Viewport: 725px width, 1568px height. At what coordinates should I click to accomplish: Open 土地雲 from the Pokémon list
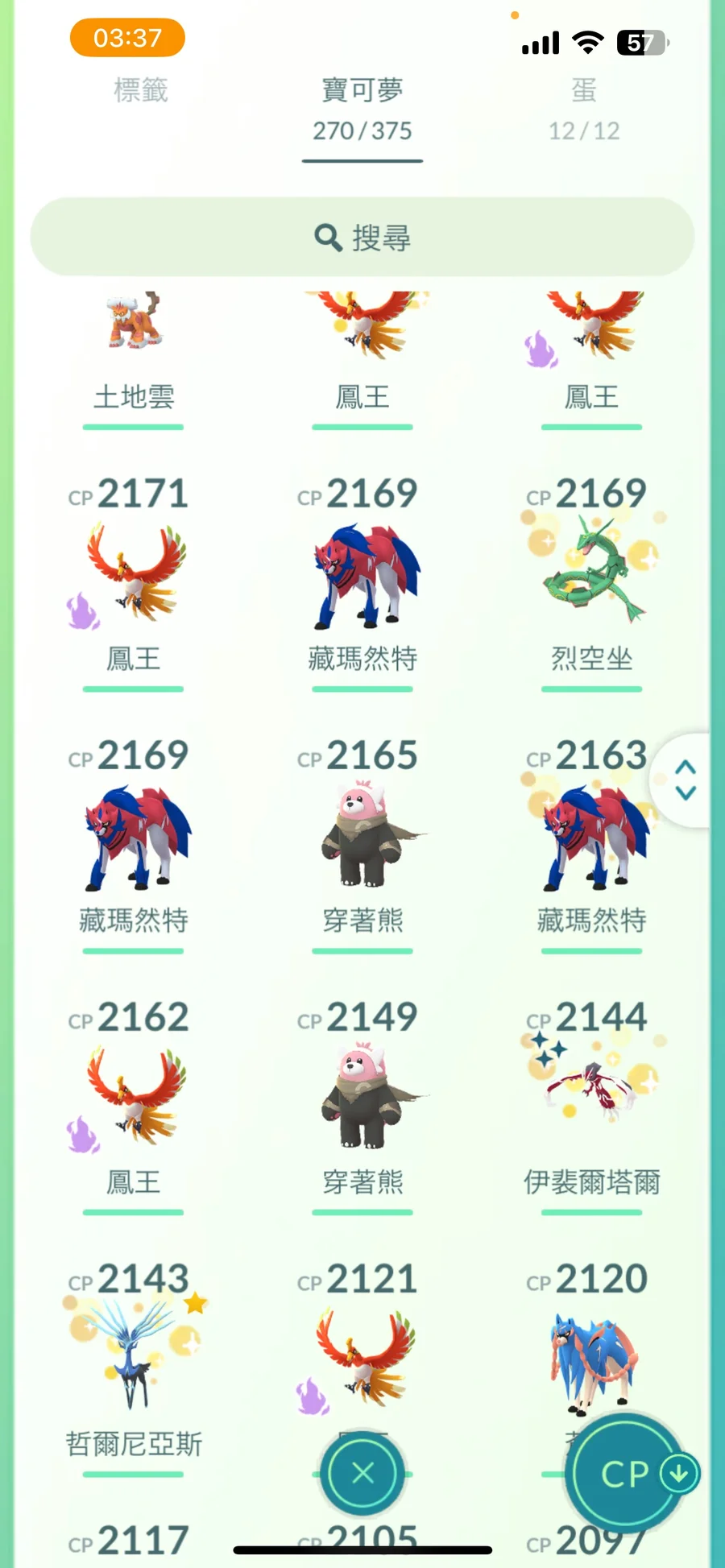(134, 346)
